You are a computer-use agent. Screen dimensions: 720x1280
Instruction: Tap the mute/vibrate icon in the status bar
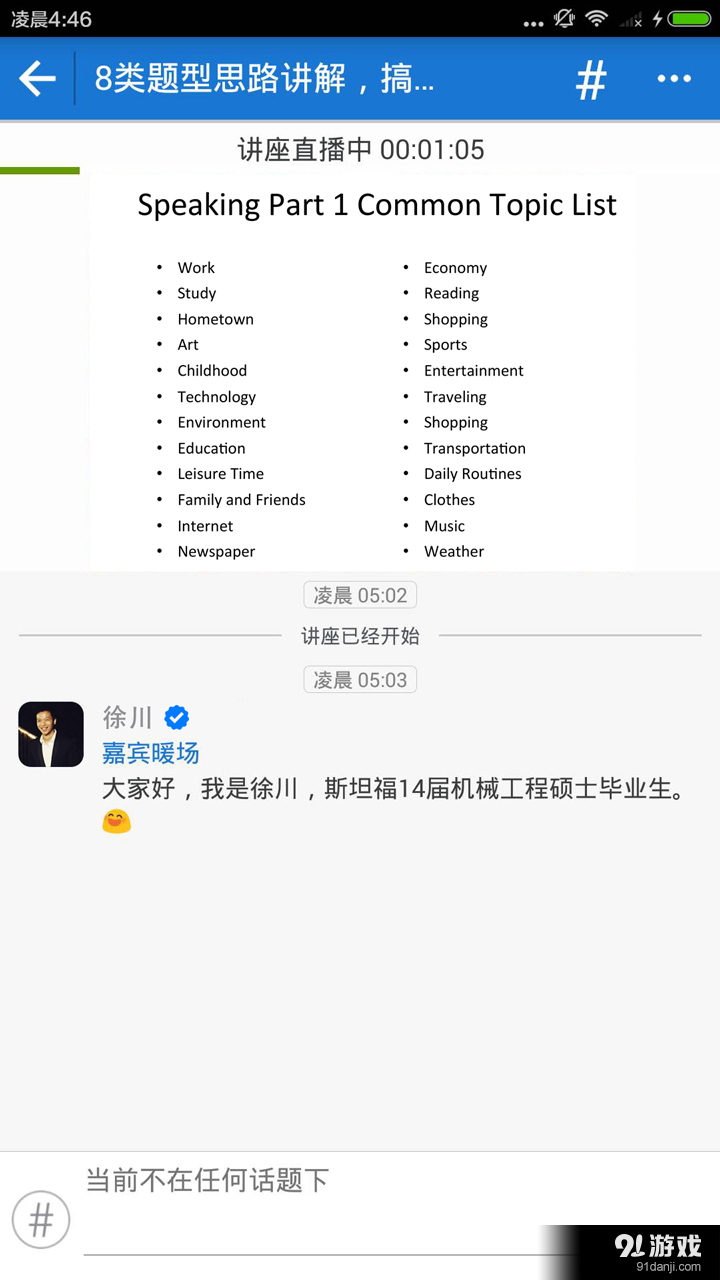click(x=565, y=17)
